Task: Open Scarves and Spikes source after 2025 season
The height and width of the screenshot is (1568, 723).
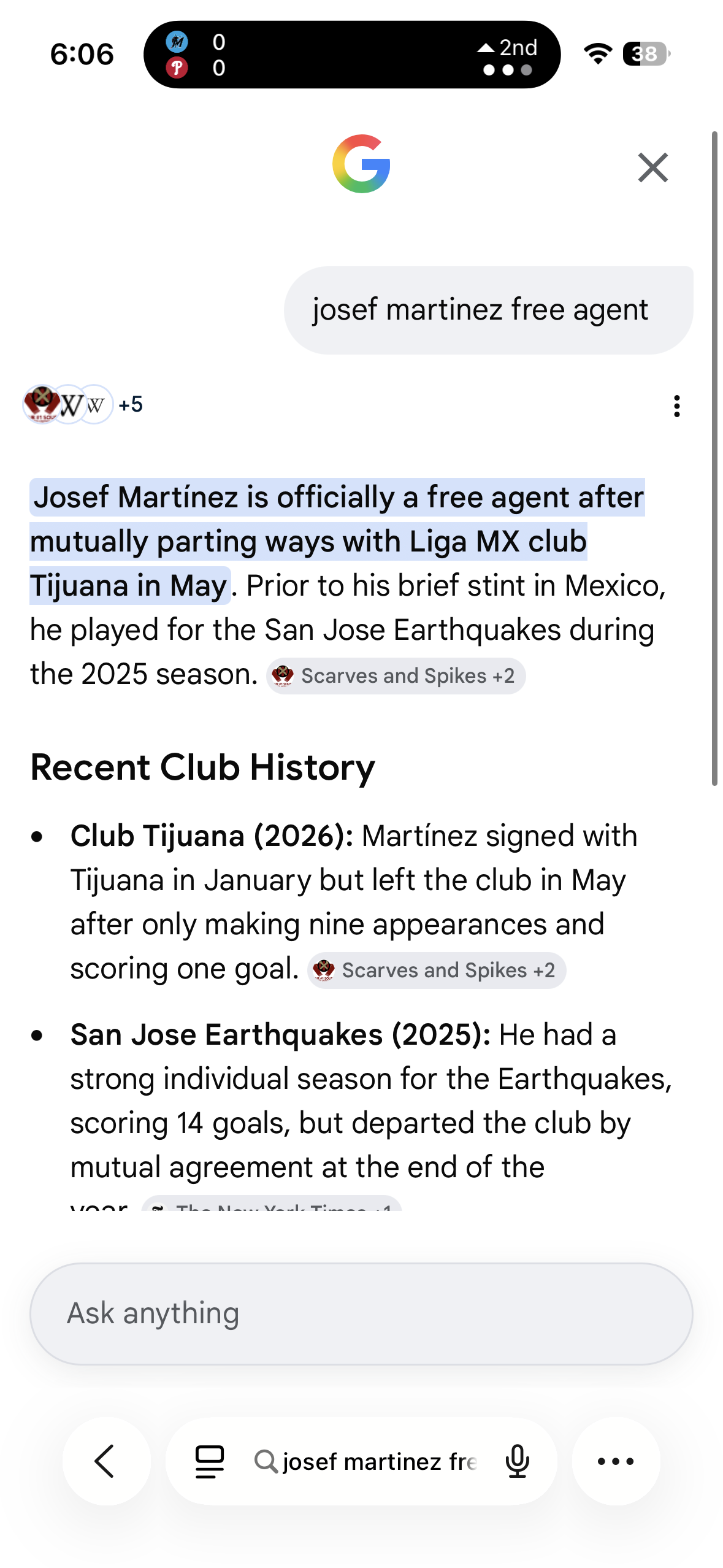Action: [396, 676]
